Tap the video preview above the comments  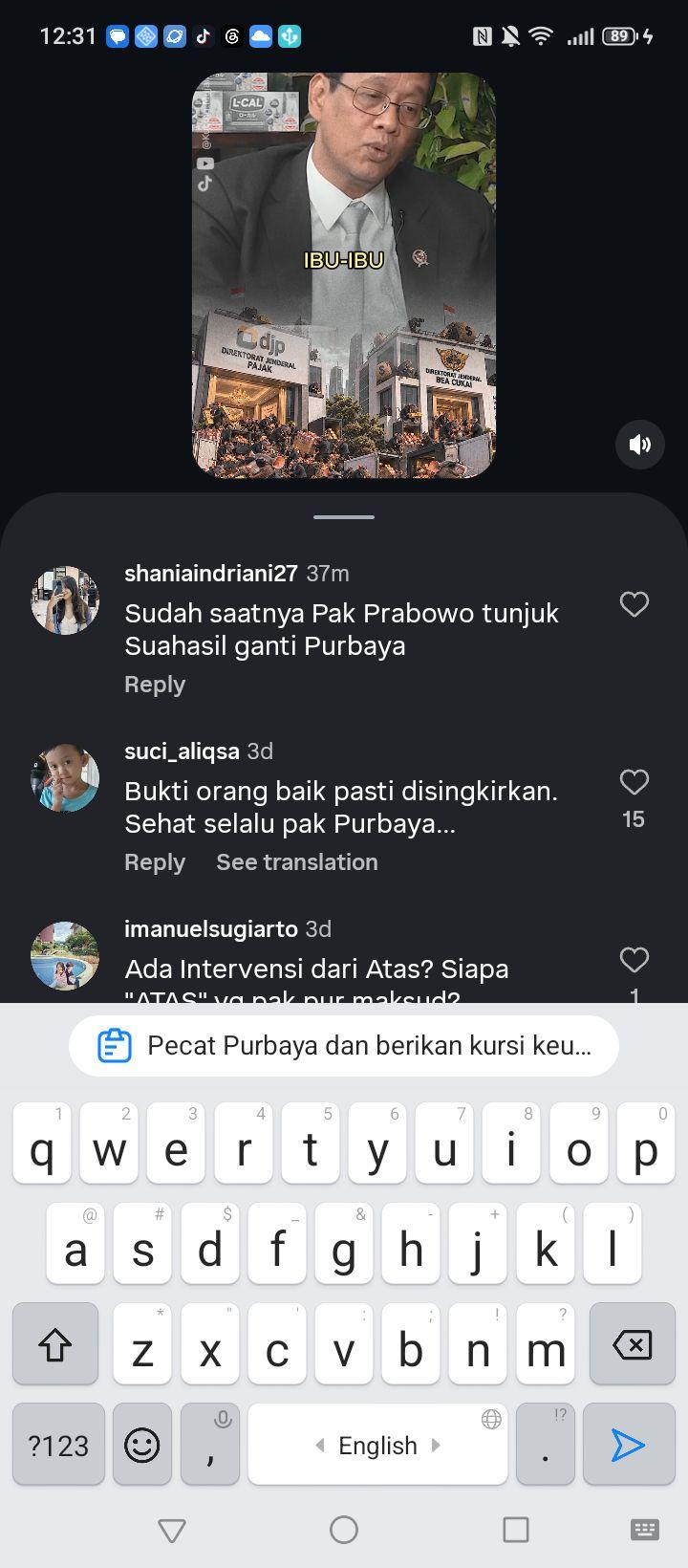[344, 275]
